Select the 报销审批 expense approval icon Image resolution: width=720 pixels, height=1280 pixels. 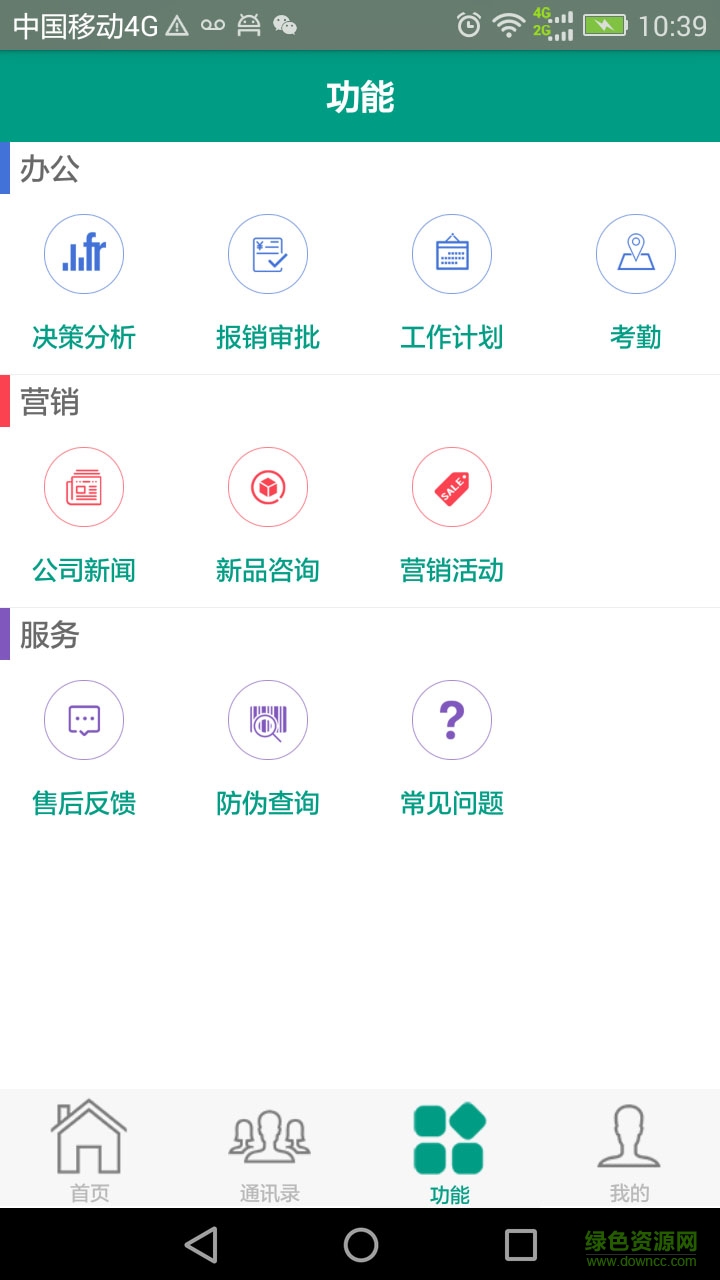(268, 254)
